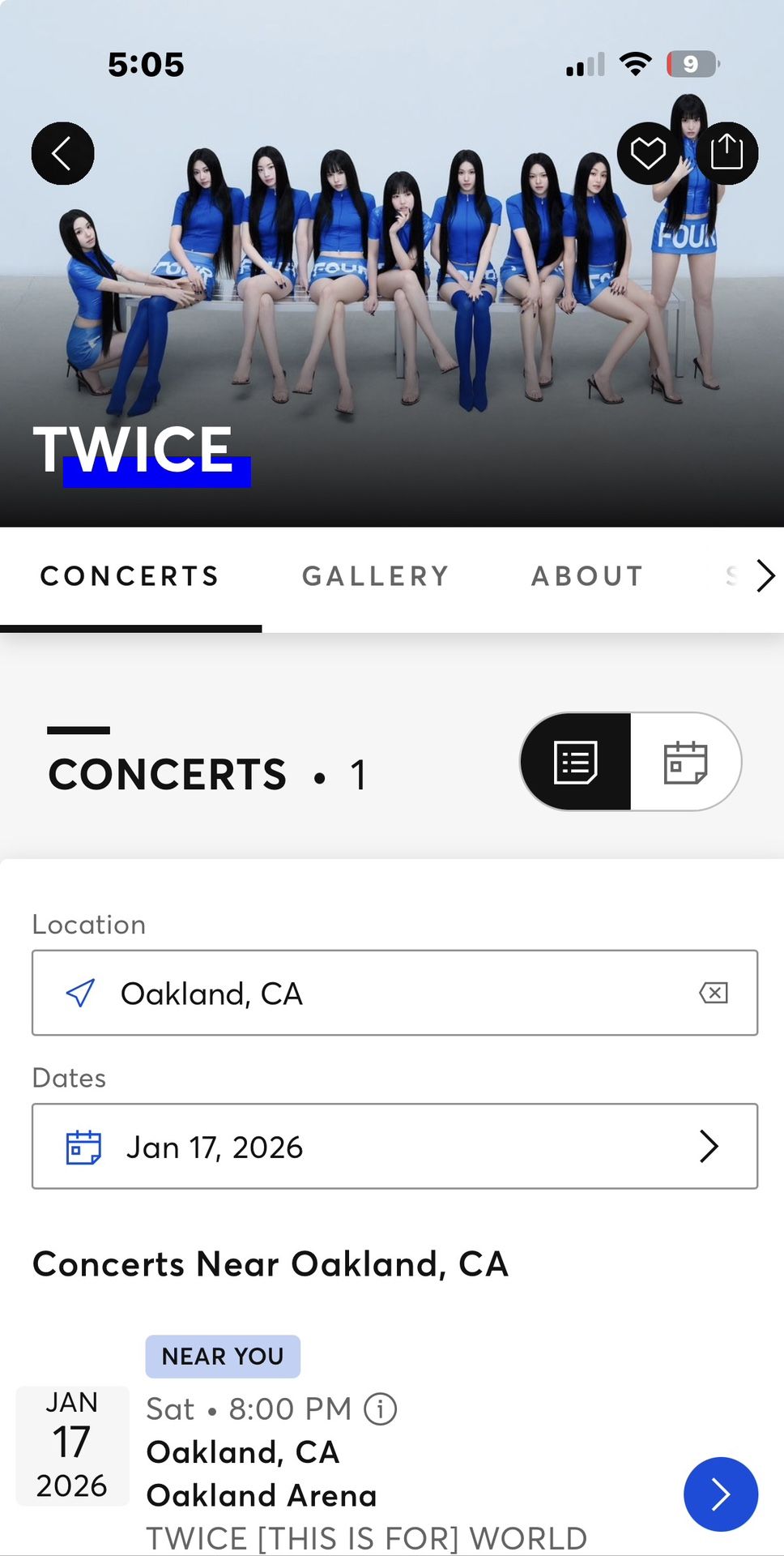Switch to the GALLERY tab
The image size is (784, 1556).
pos(375,575)
